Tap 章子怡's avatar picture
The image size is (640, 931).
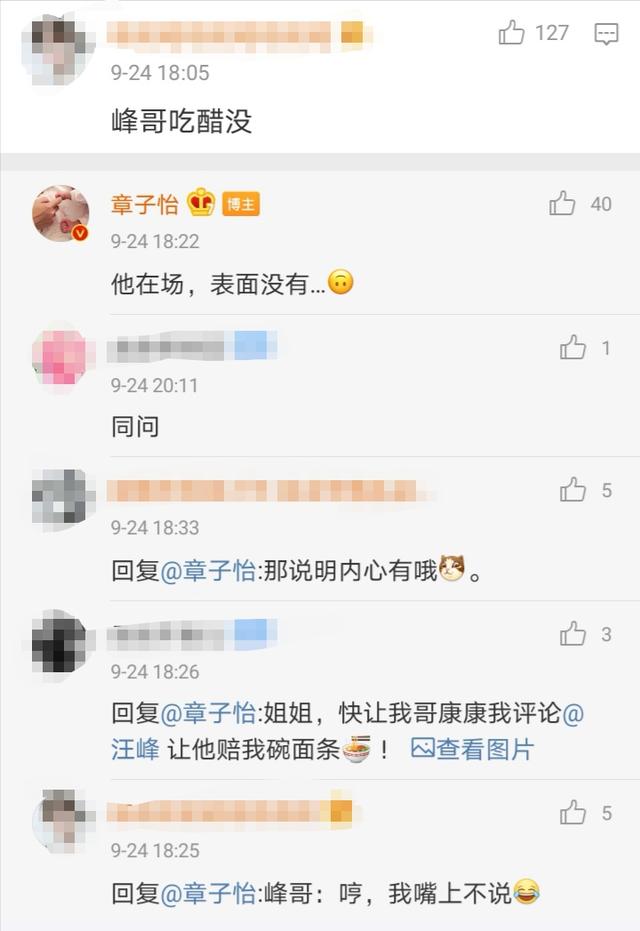point(61,214)
